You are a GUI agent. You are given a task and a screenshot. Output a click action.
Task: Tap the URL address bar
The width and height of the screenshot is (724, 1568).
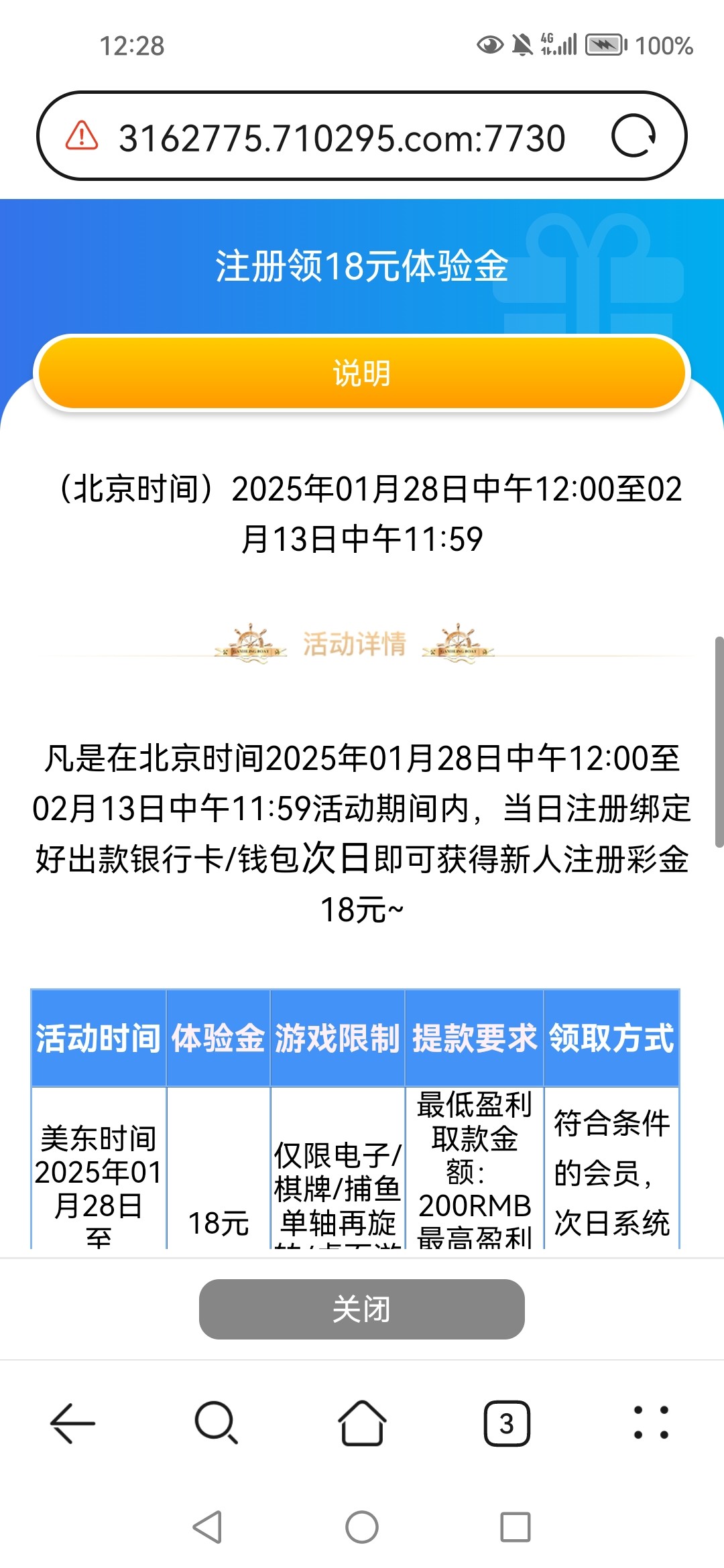point(362,136)
